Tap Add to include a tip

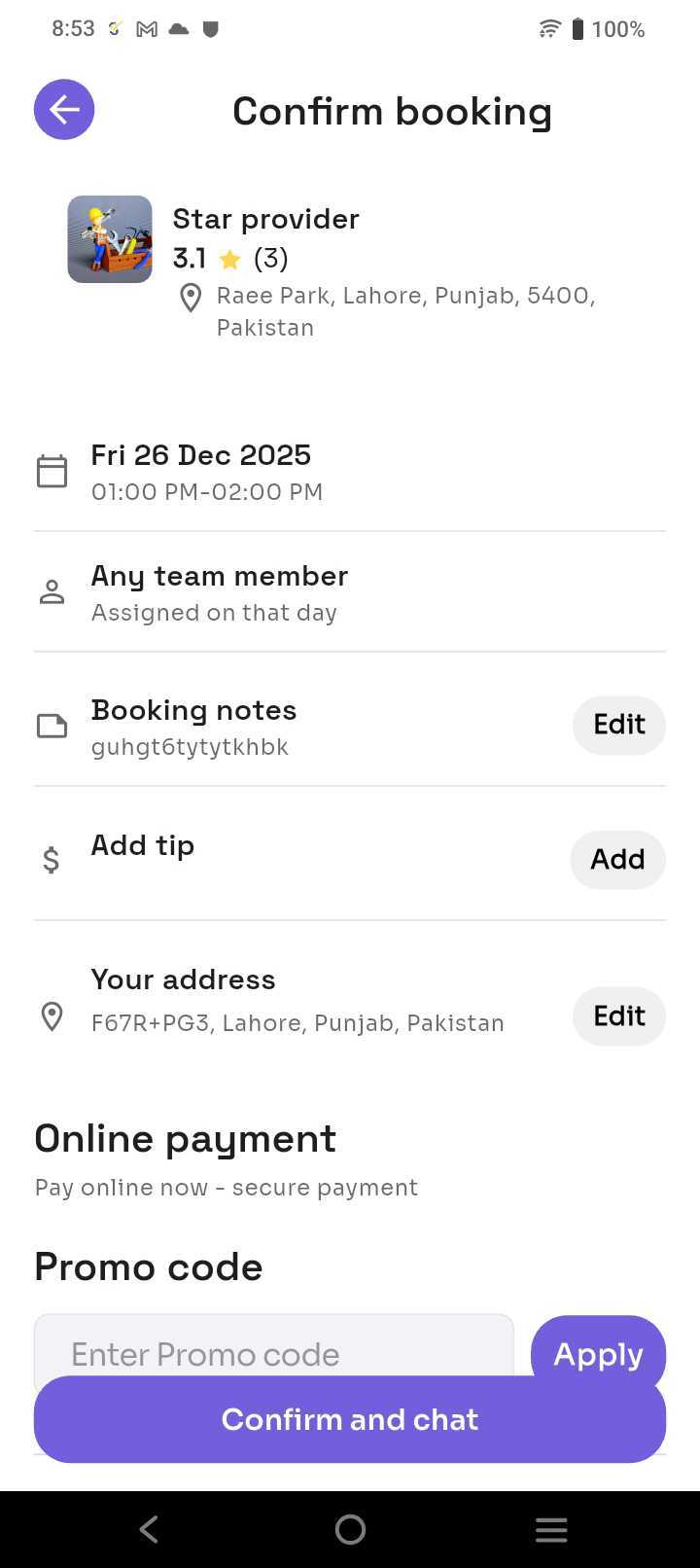point(617,859)
